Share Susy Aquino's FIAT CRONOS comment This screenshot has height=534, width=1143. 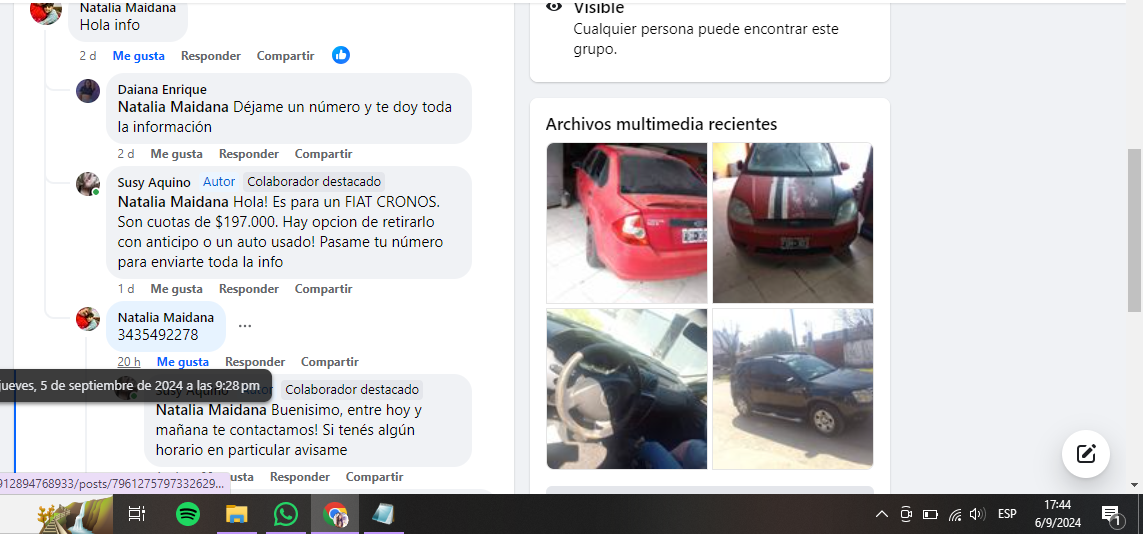pyautogui.click(x=323, y=289)
